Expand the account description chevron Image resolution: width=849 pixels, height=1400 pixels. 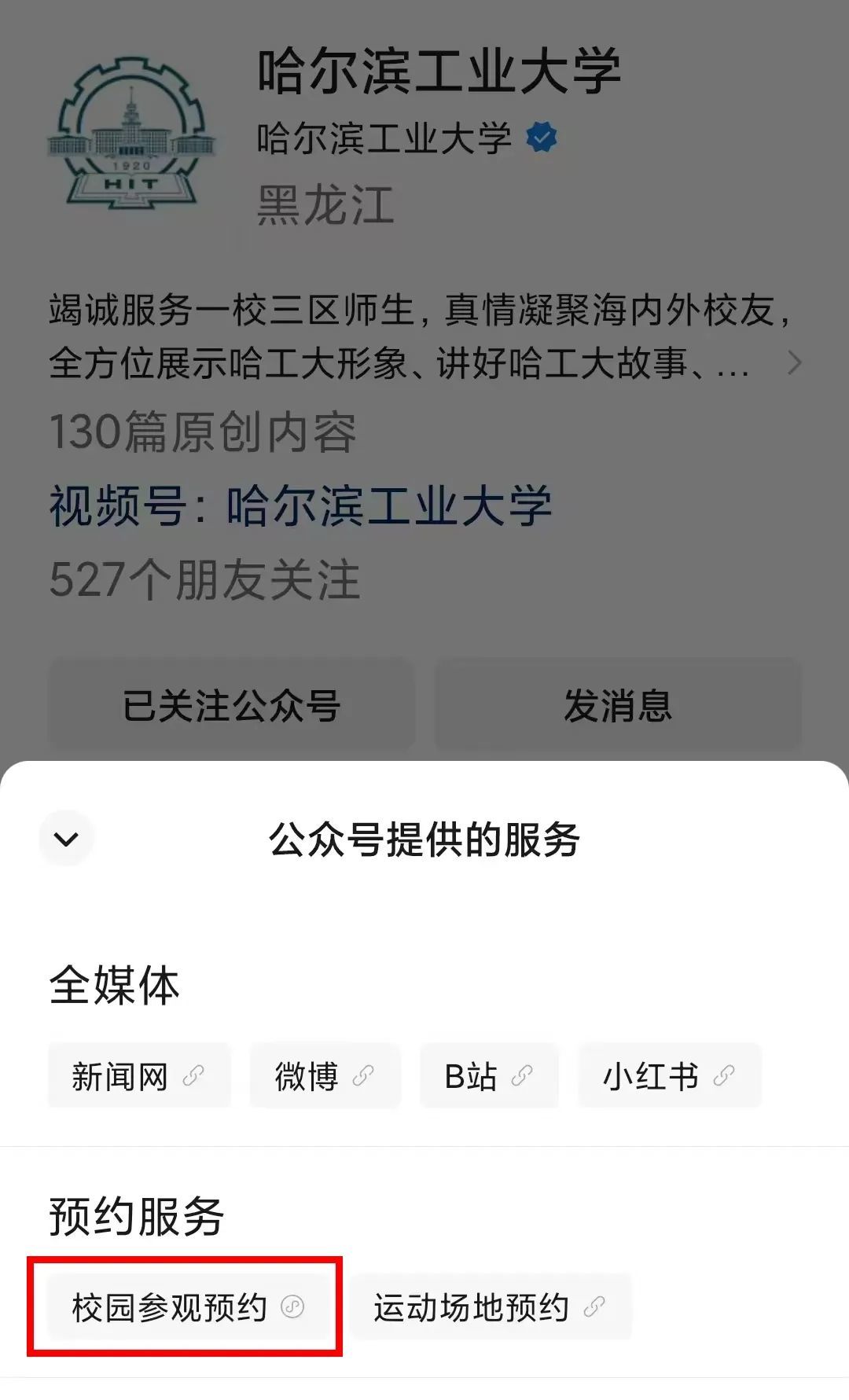click(x=795, y=363)
